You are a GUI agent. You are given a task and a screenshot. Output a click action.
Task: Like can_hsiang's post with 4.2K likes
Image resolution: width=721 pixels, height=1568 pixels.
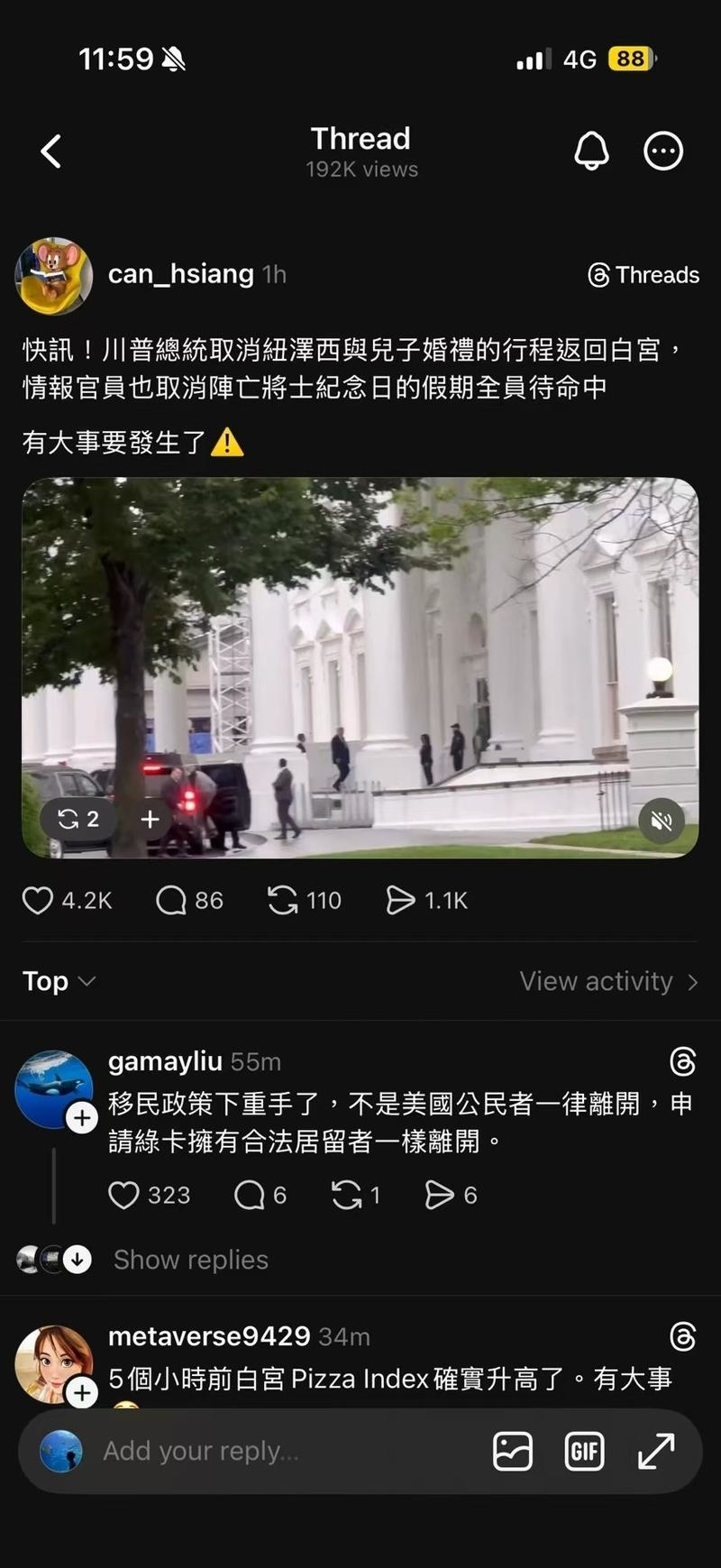[x=67, y=900]
